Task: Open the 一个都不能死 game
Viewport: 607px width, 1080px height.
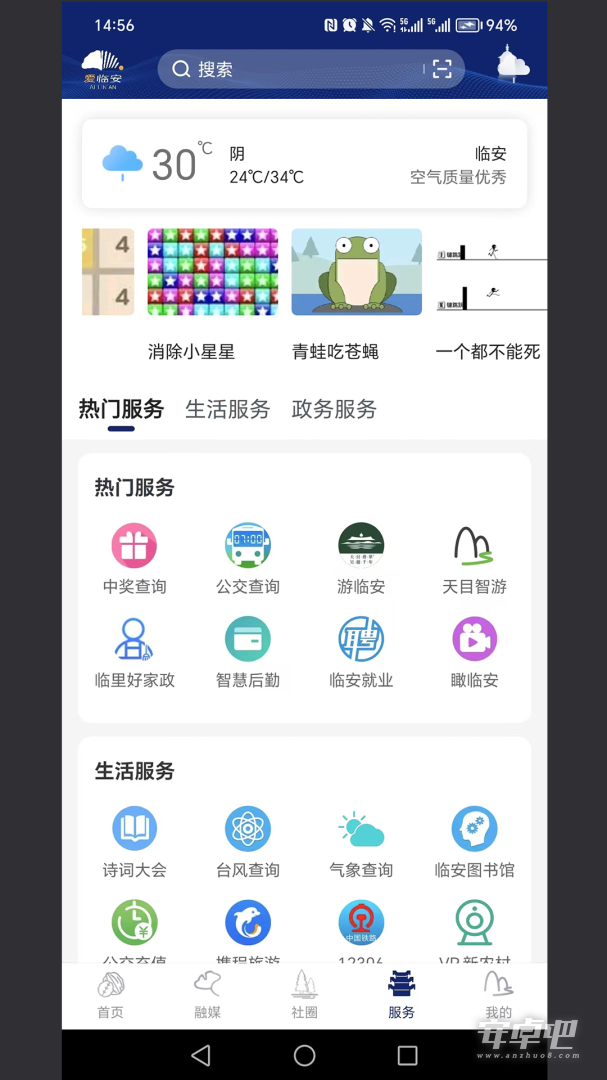Action: 491,295
